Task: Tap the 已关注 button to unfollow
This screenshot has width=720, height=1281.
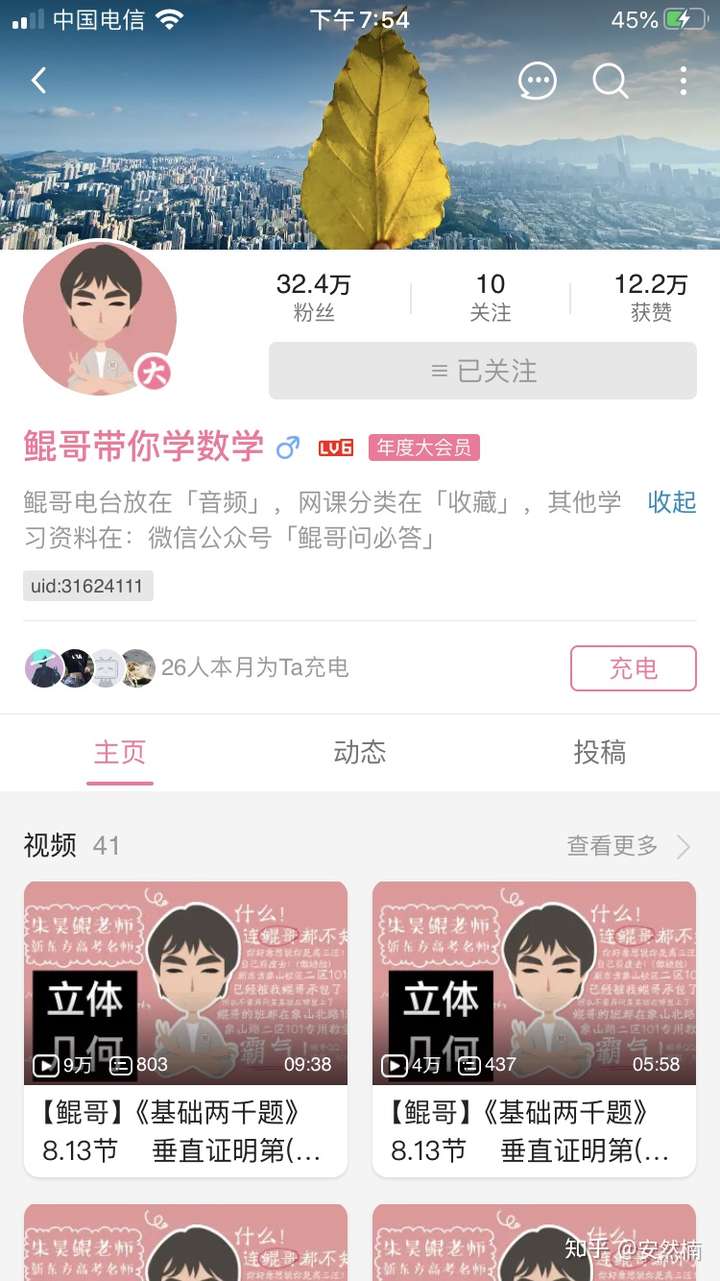Action: [483, 371]
